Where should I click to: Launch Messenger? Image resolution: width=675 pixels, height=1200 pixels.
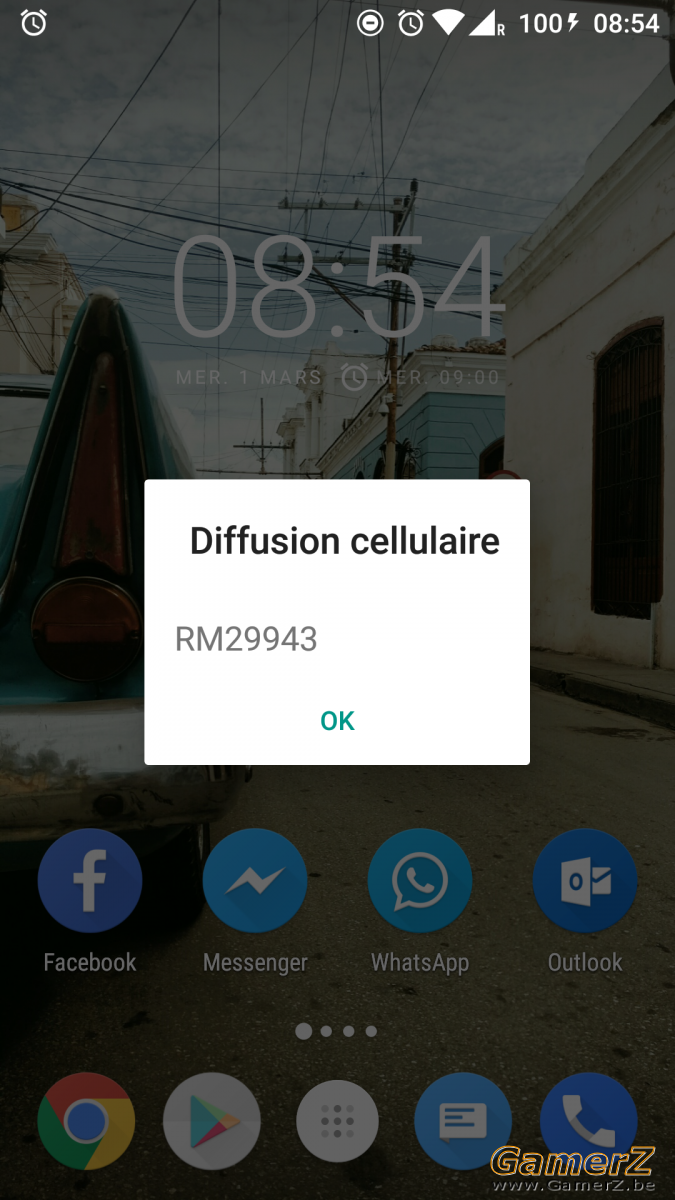255,881
